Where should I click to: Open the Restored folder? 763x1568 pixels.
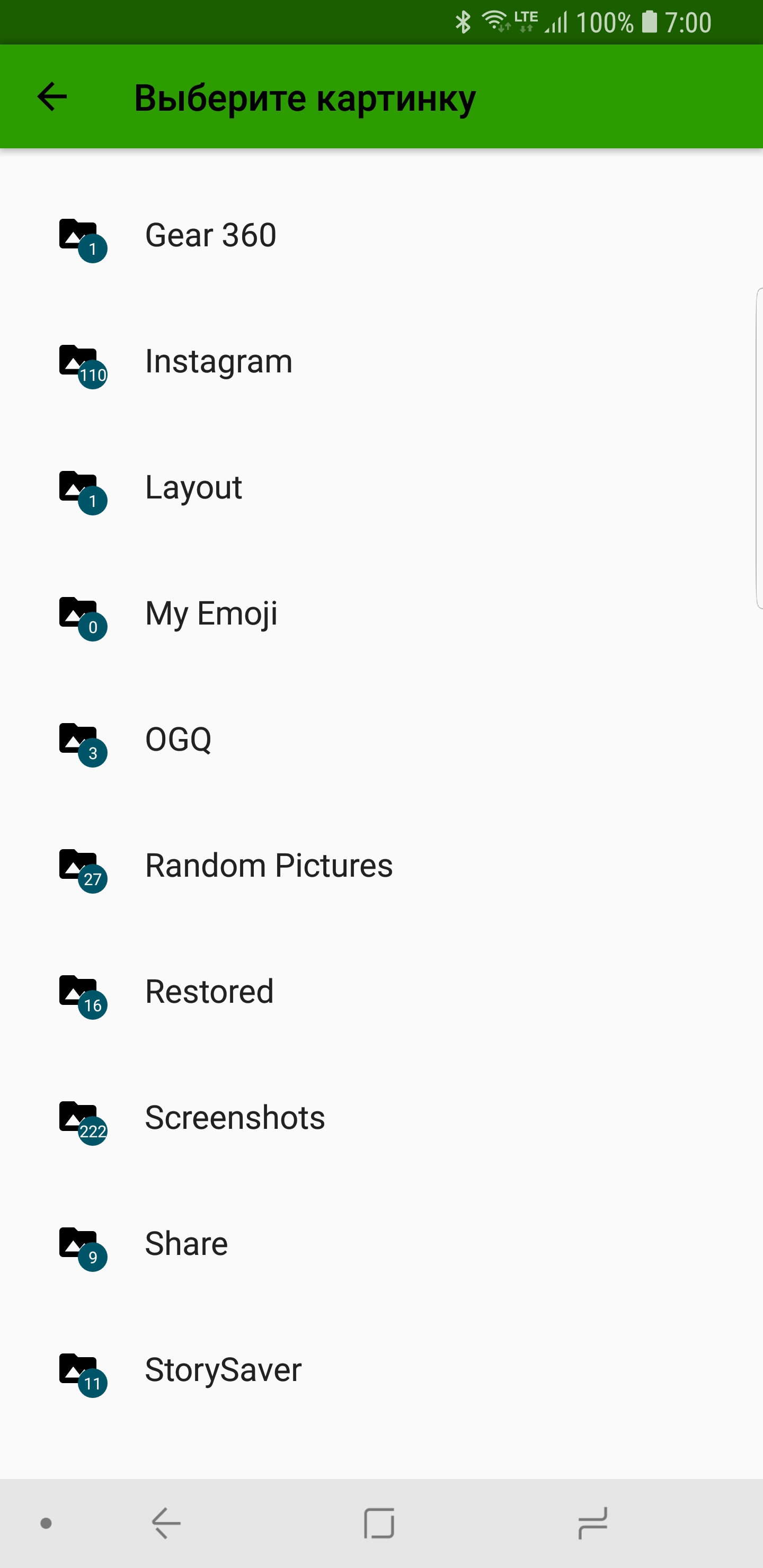(381, 992)
